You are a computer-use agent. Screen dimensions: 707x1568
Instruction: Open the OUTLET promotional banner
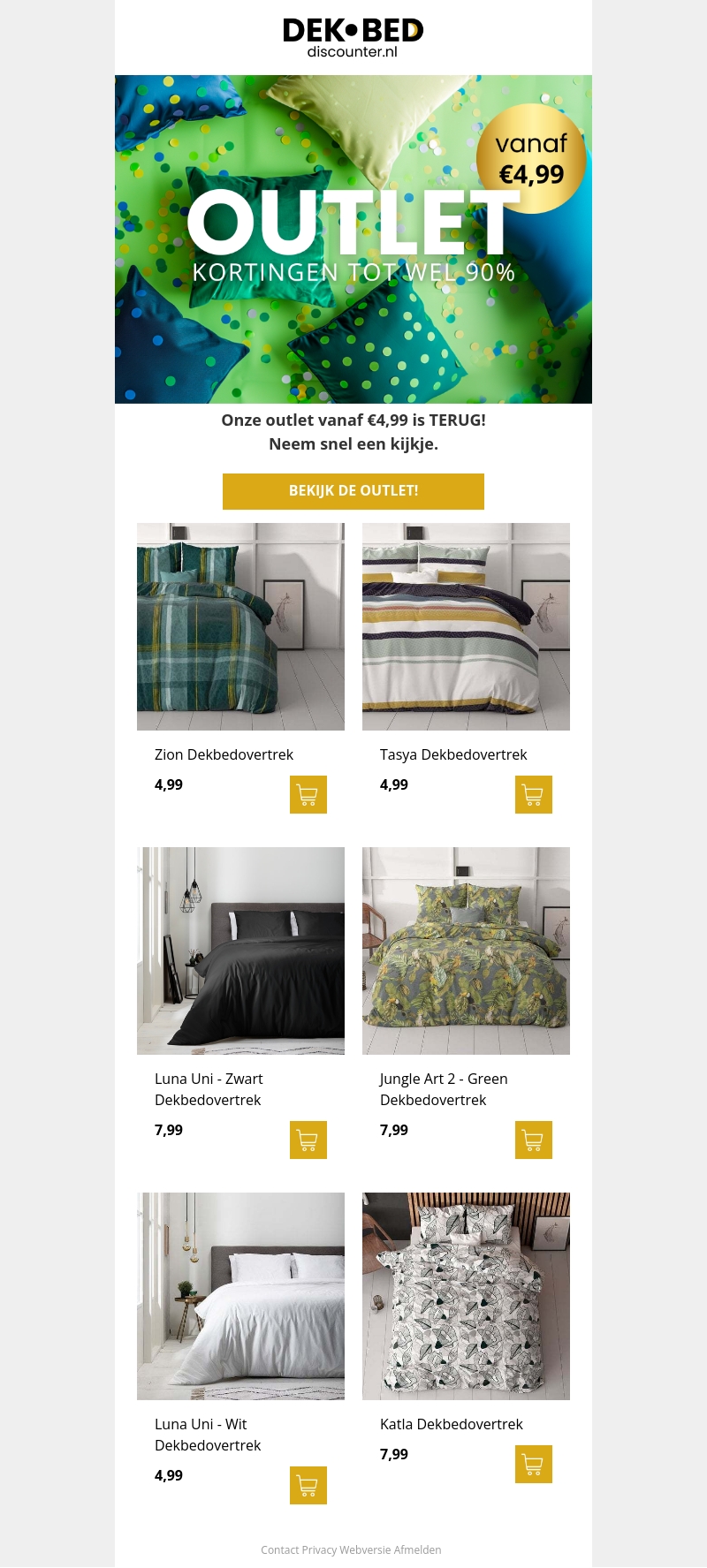click(x=353, y=239)
